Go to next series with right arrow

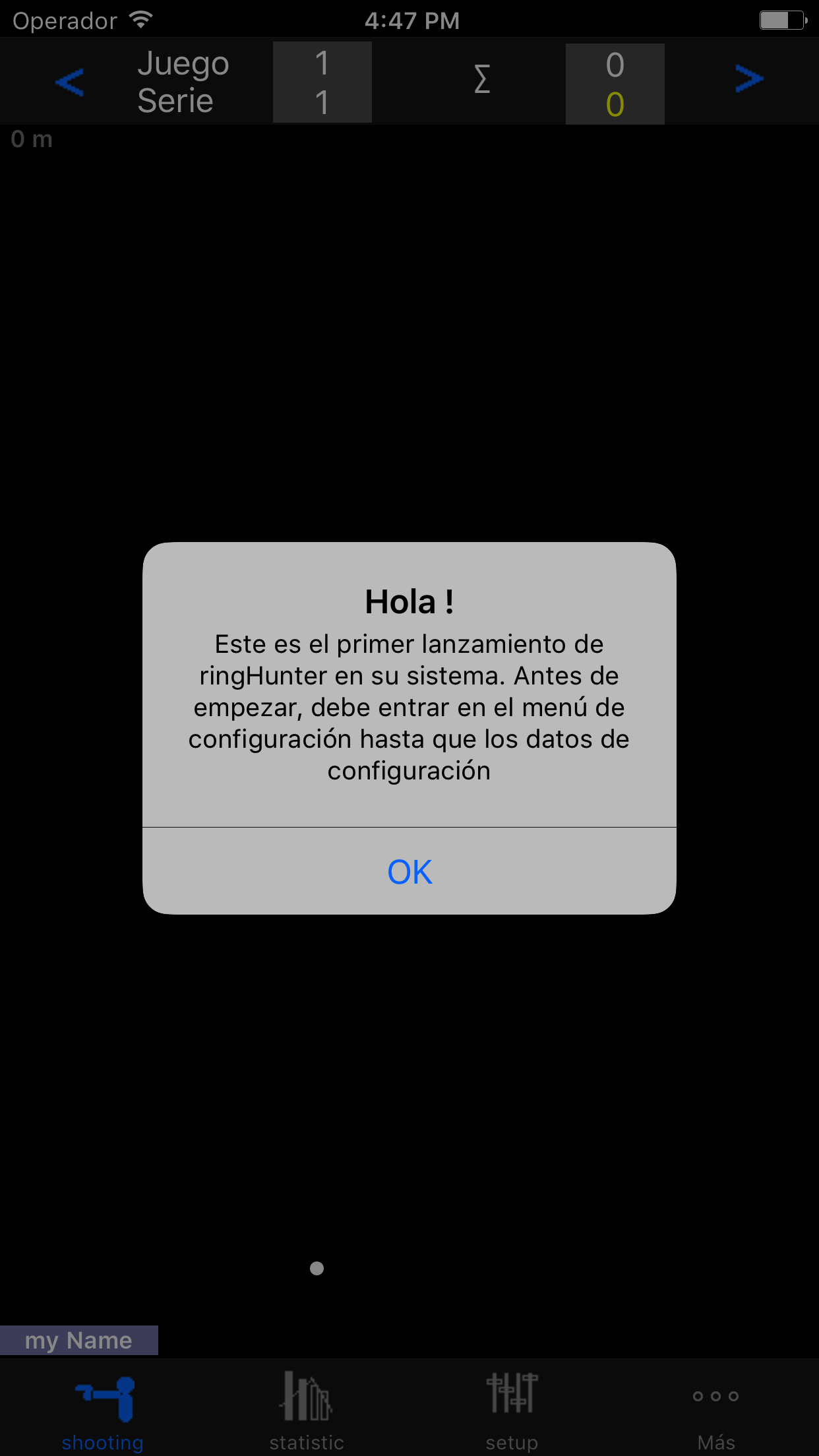pyautogui.click(x=749, y=80)
